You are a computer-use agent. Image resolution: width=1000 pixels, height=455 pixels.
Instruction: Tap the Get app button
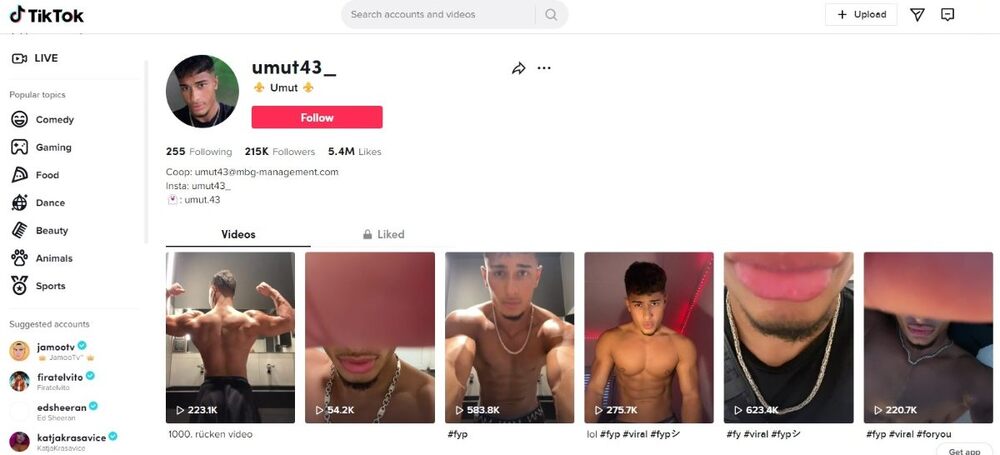(964, 451)
